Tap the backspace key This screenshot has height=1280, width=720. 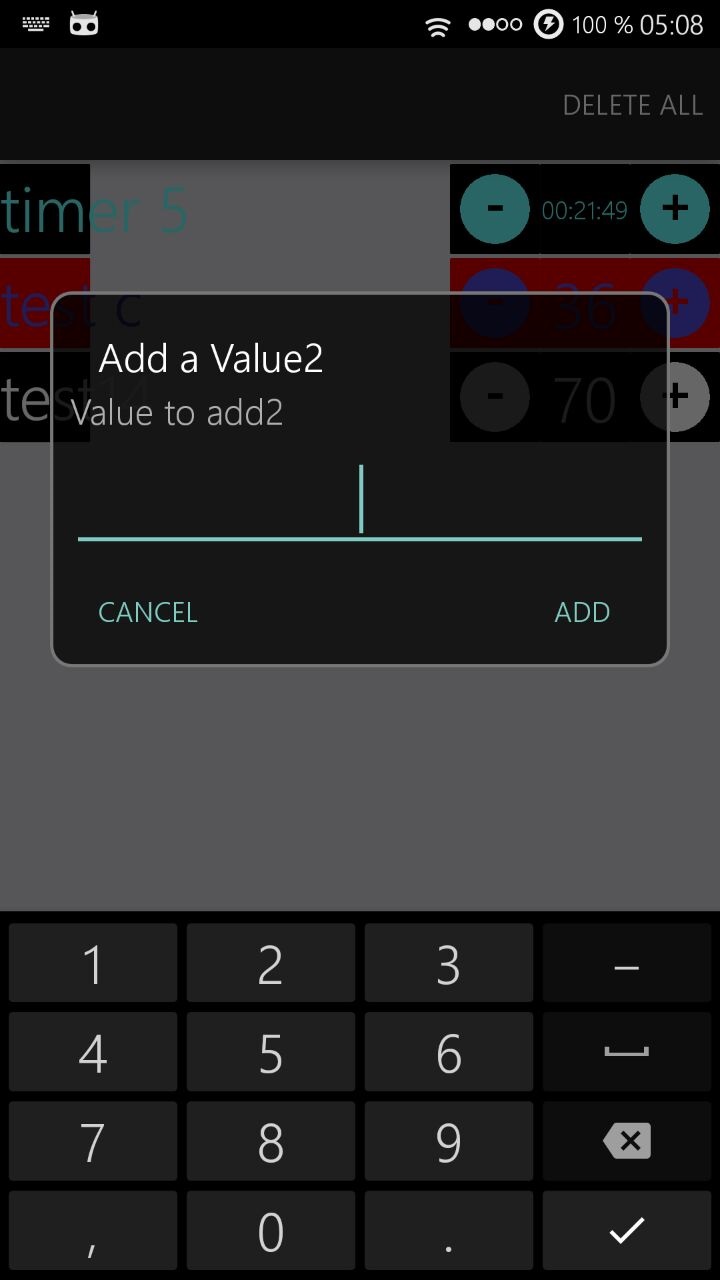click(x=627, y=1142)
